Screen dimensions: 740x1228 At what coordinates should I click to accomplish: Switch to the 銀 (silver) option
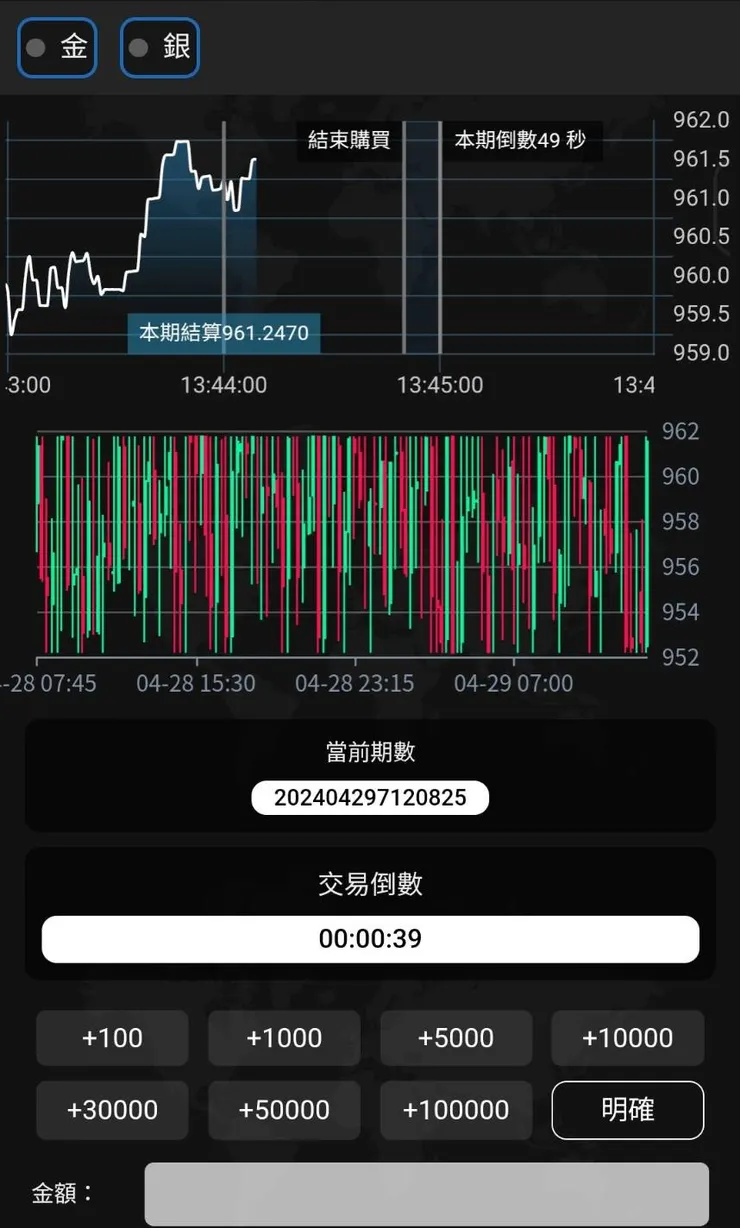pos(160,48)
